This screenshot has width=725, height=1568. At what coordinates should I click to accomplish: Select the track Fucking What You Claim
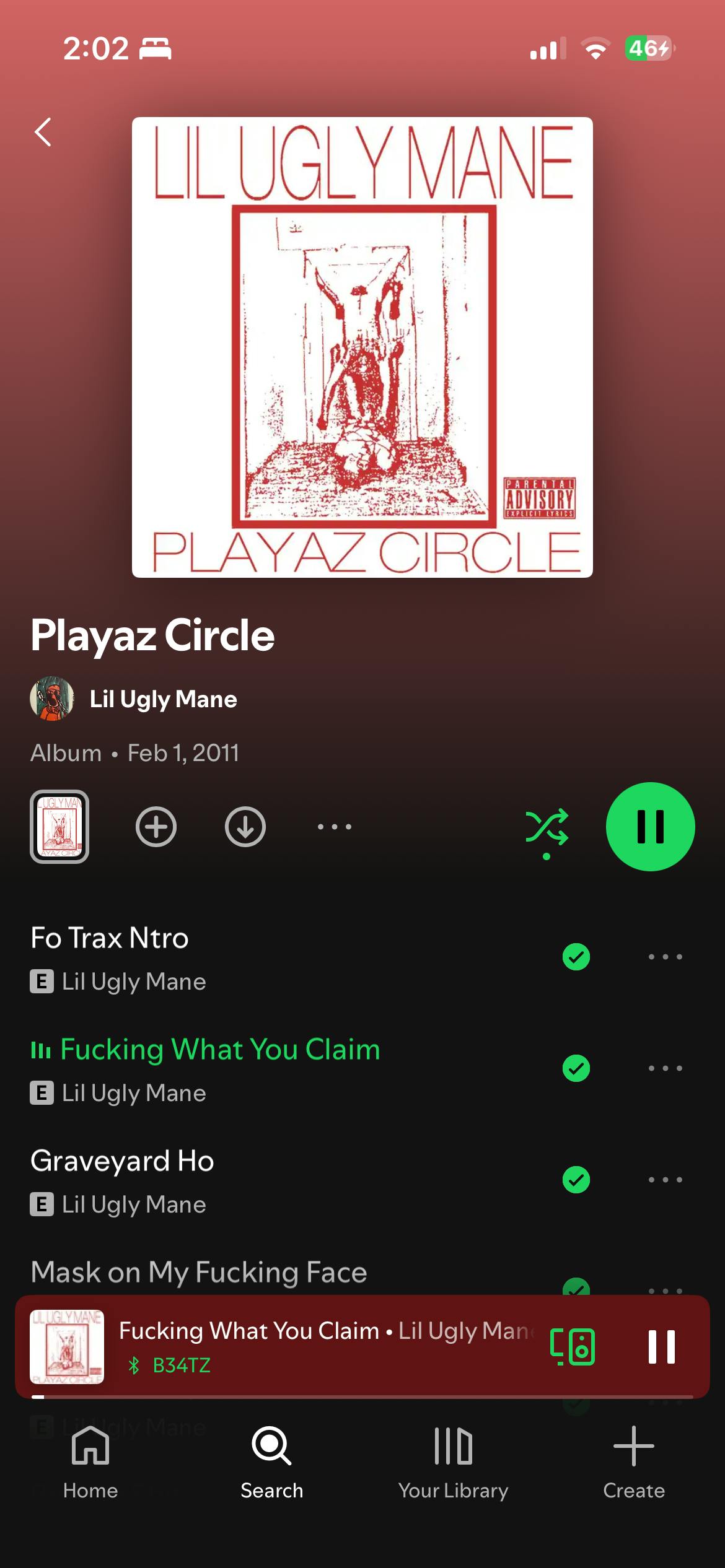tap(248, 1068)
